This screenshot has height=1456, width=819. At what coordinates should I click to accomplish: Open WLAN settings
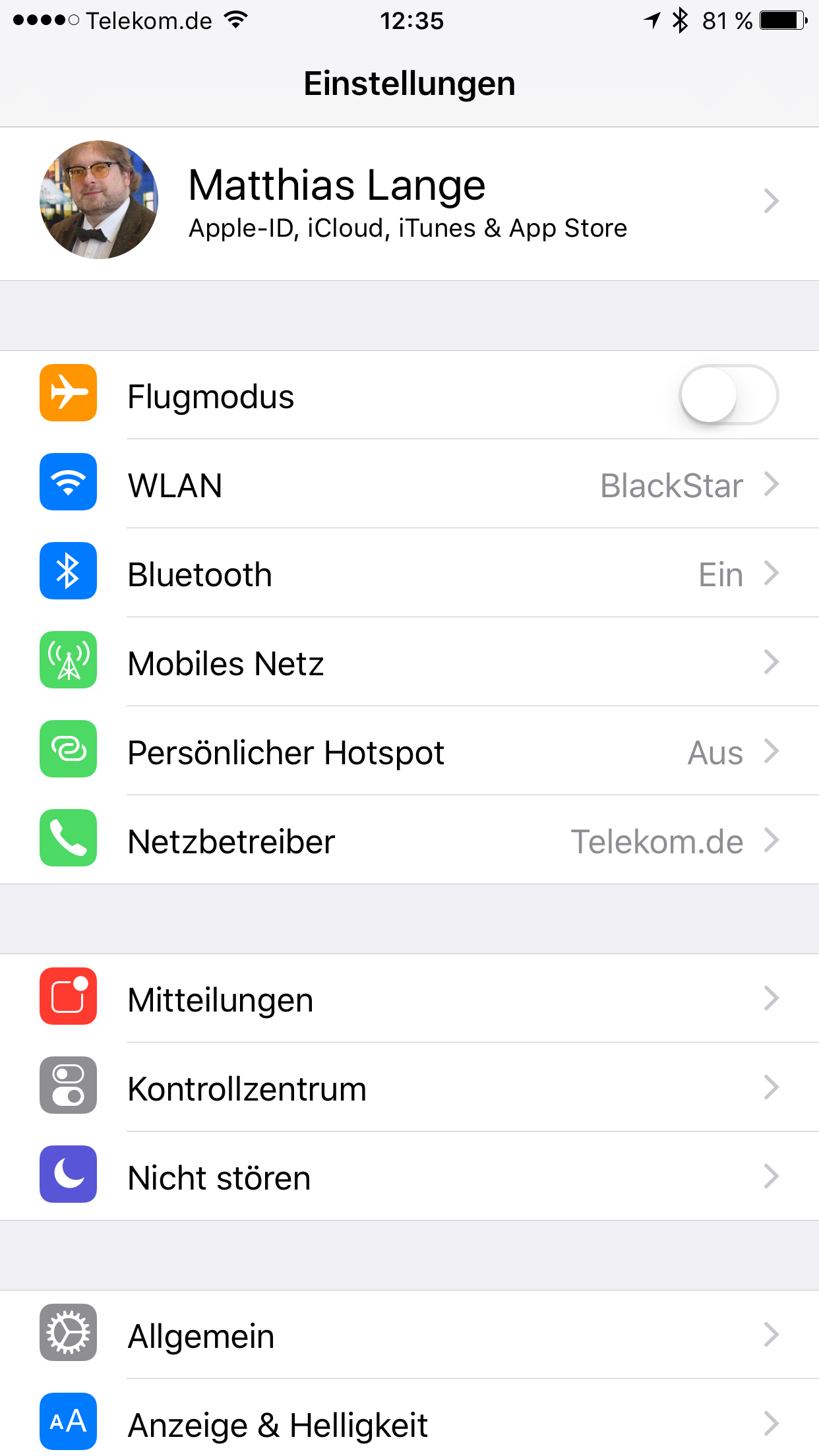409,485
